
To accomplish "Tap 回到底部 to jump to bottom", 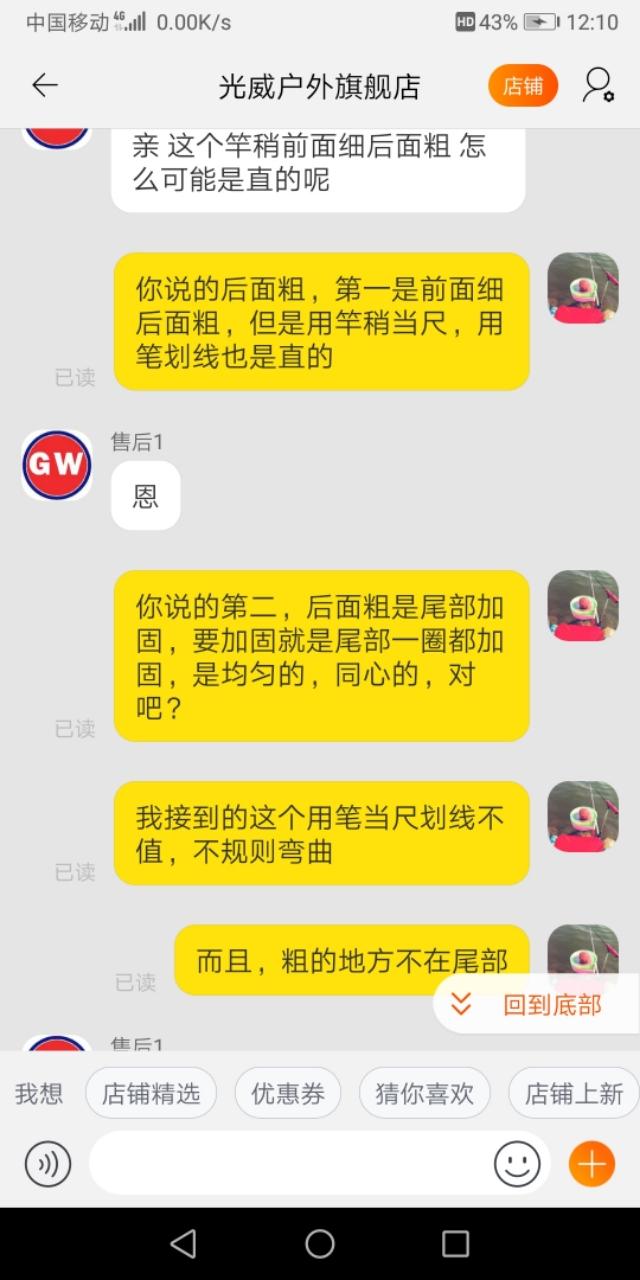I will coord(536,1004).
